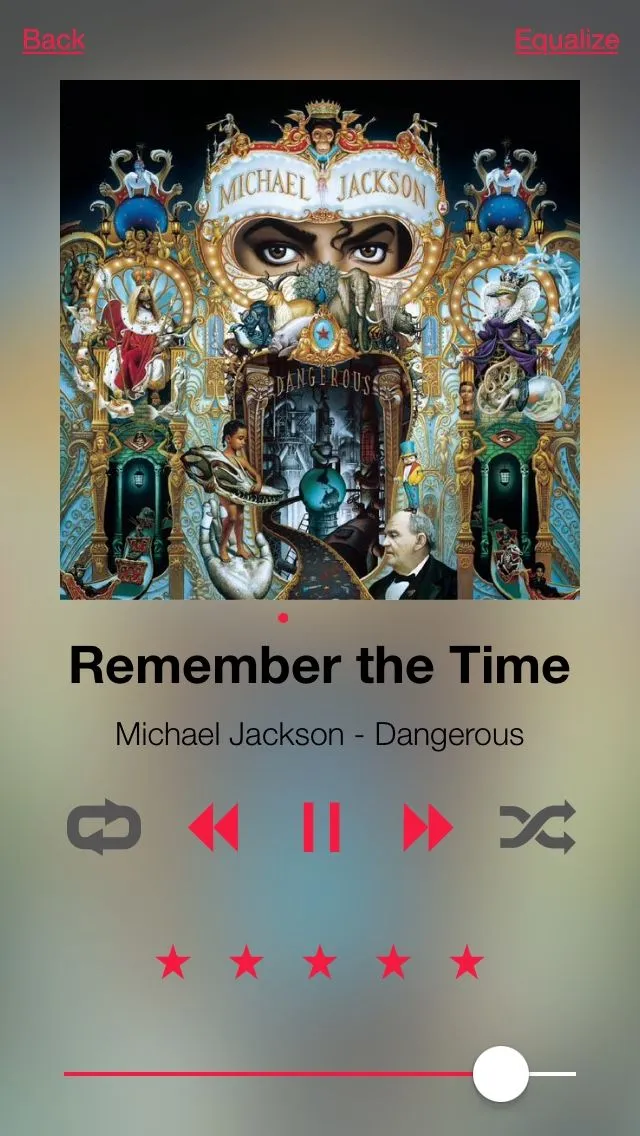This screenshot has height=1136, width=640.
Task: Rate the song five stars
Action: (467, 963)
